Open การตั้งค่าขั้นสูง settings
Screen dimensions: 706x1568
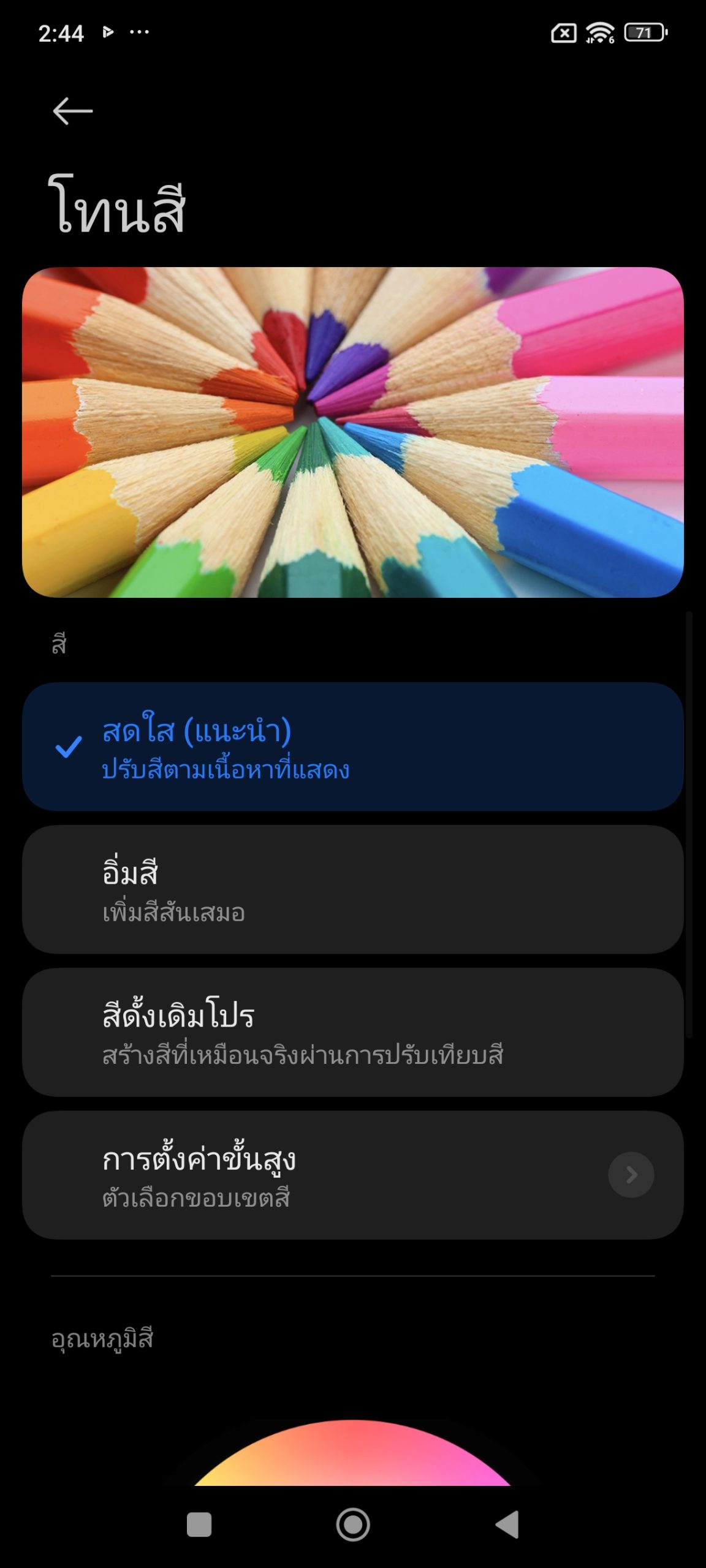tap(352, 1175)
